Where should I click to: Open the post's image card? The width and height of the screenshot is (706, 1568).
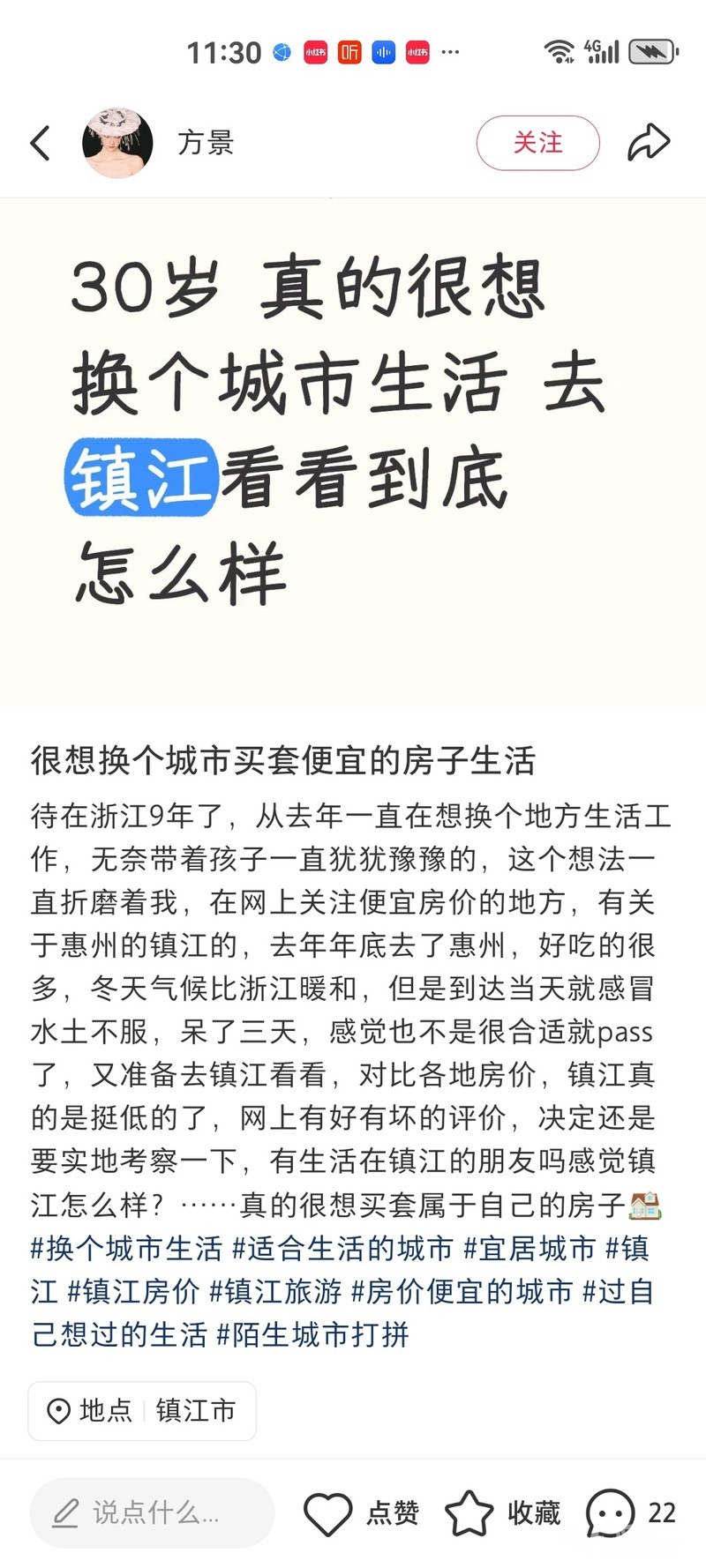pyautogui.click(x=353, y=452)
